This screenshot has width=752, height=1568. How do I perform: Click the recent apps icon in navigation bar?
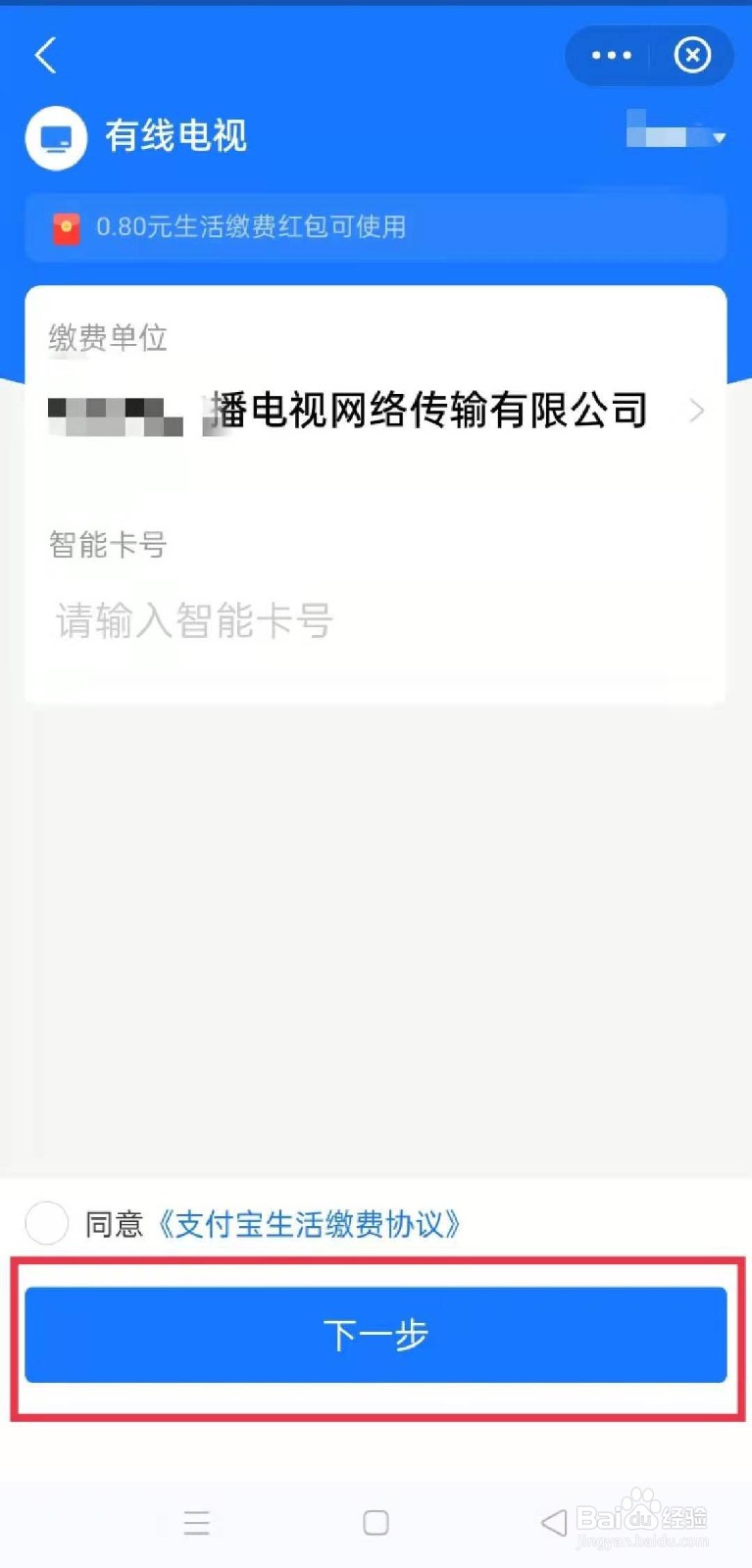point(196,1523)
